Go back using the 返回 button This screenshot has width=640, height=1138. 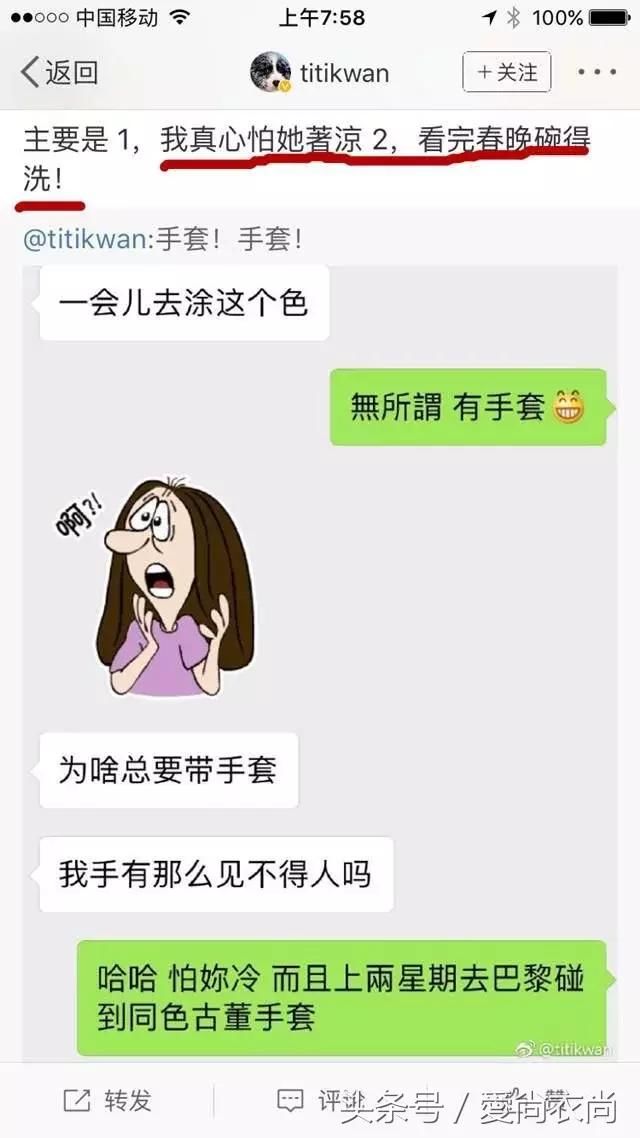[60, 73]
